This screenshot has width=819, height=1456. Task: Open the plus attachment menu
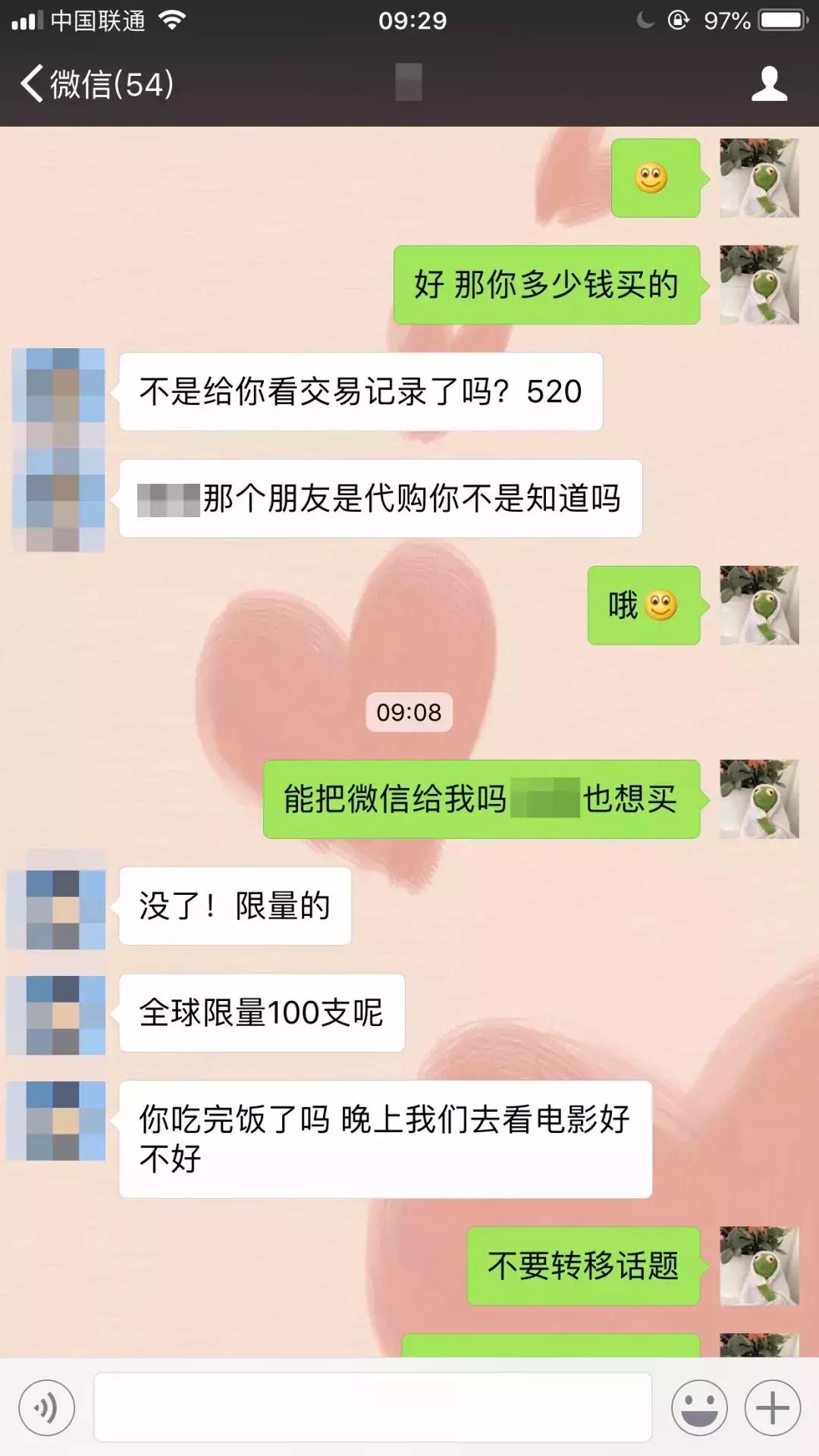[772, 1408]
